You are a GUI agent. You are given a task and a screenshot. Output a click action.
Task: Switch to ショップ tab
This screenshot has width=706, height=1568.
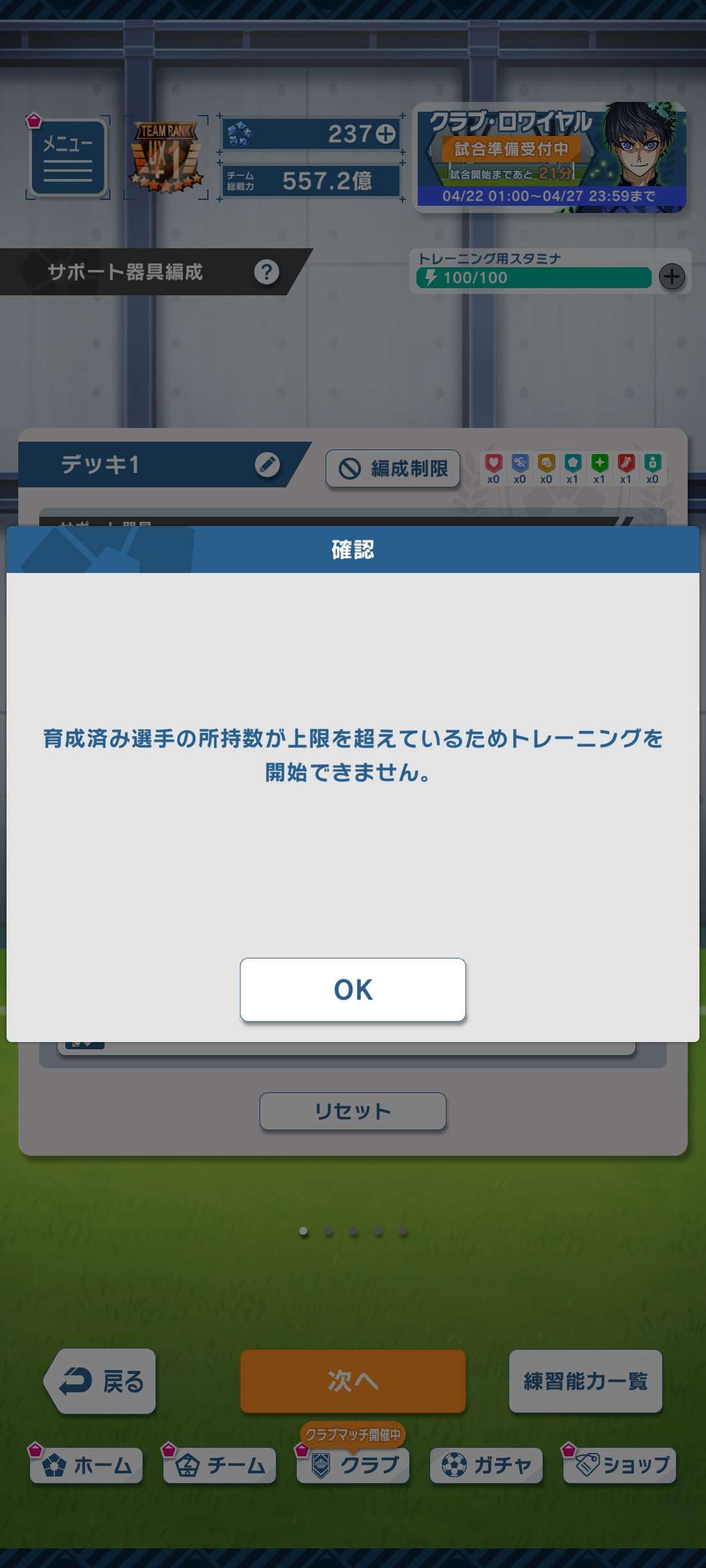click(x=620, y=1465)
